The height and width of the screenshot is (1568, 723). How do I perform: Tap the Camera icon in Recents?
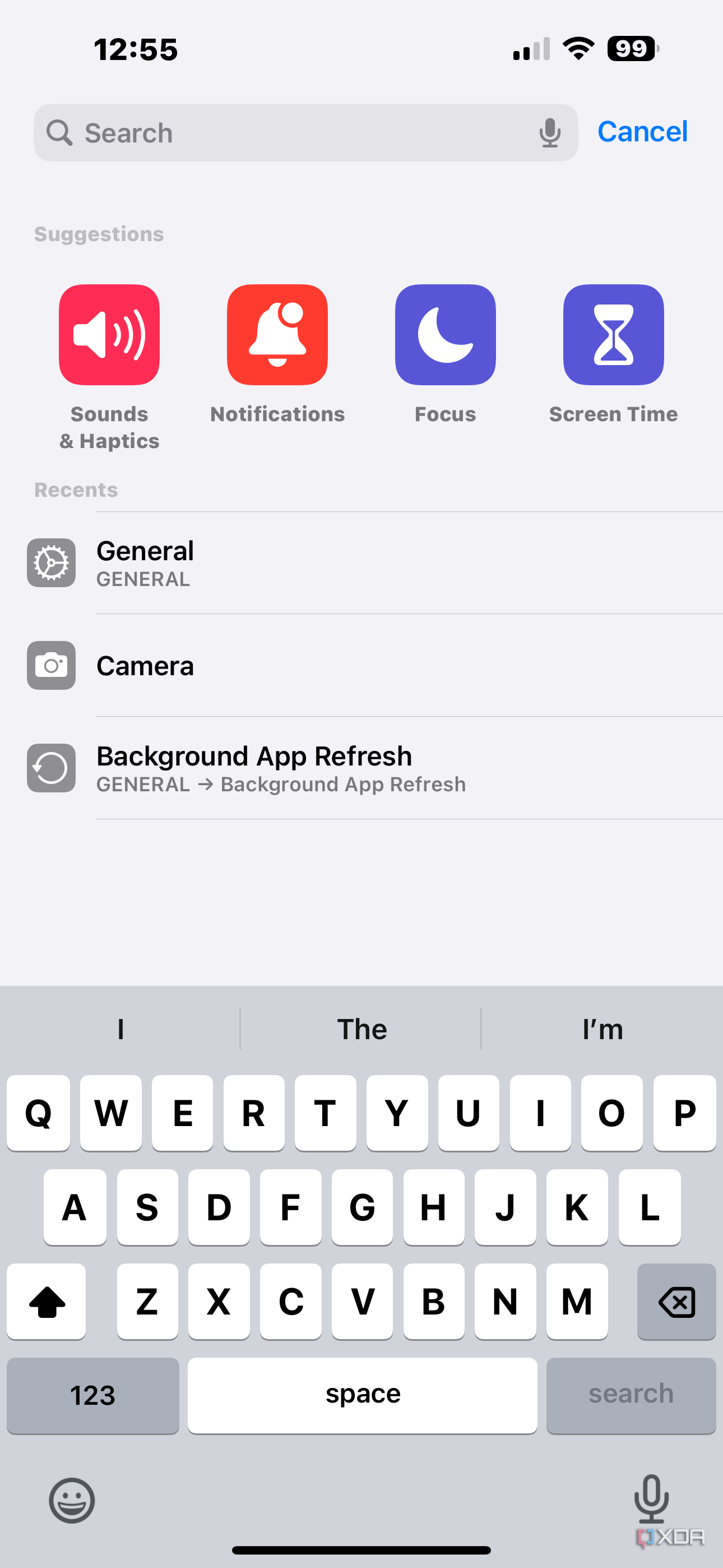pyautogui.click(x=51, y=665)
